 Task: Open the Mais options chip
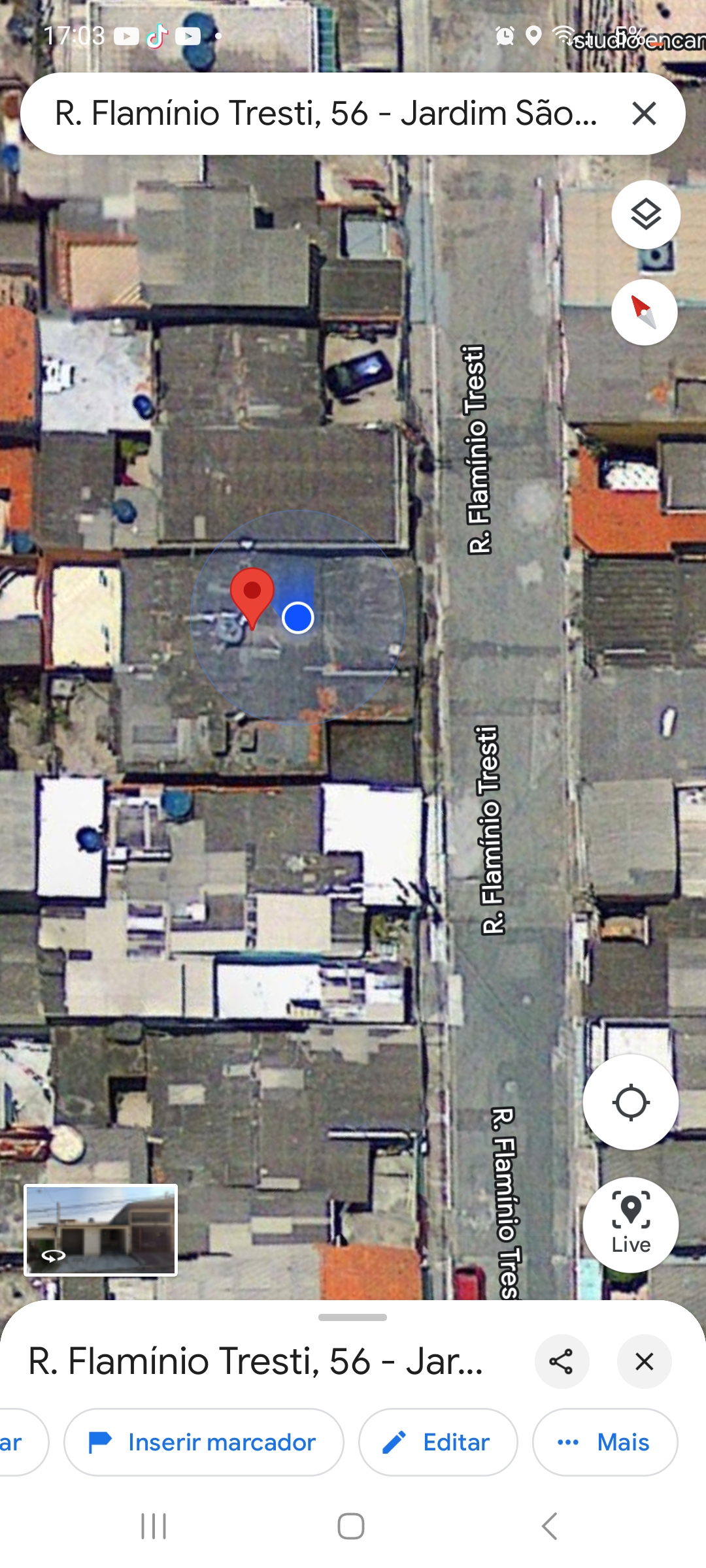click(x=604, y=1442)
